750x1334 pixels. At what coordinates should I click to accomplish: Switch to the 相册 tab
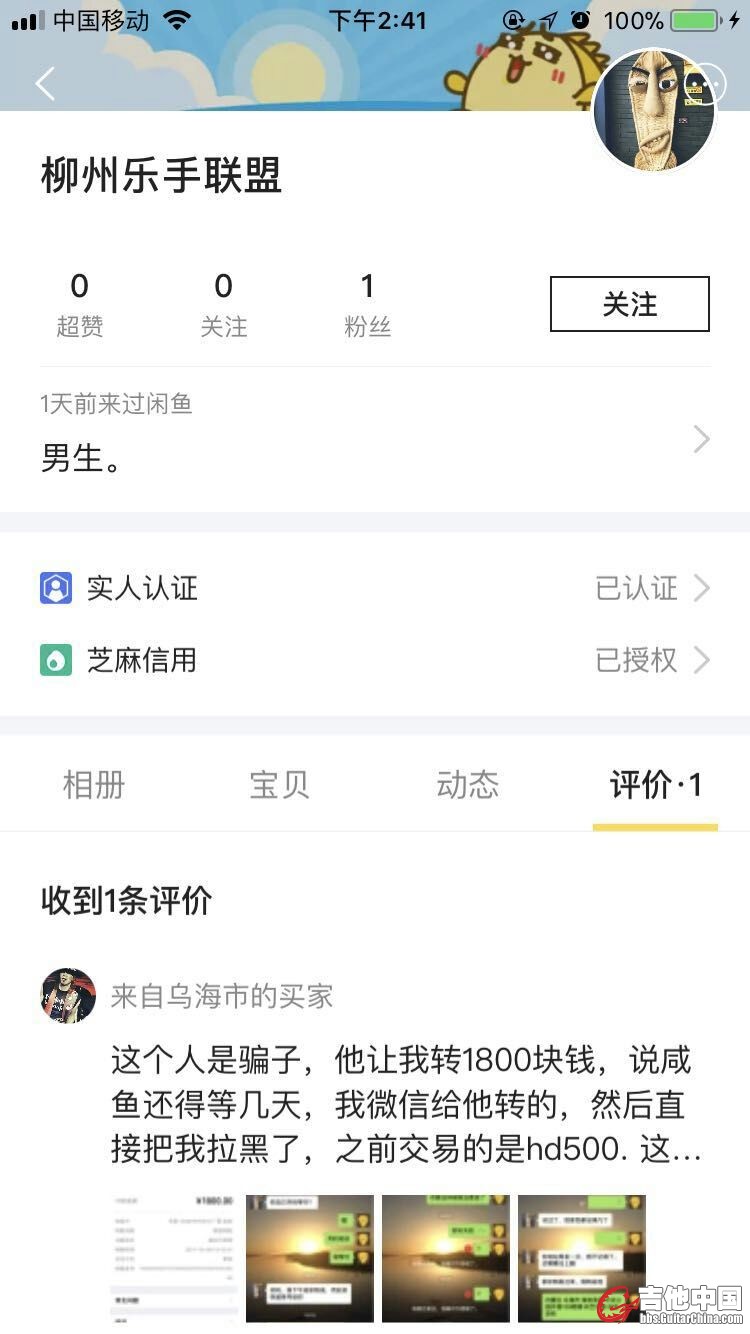coord(94,785)
